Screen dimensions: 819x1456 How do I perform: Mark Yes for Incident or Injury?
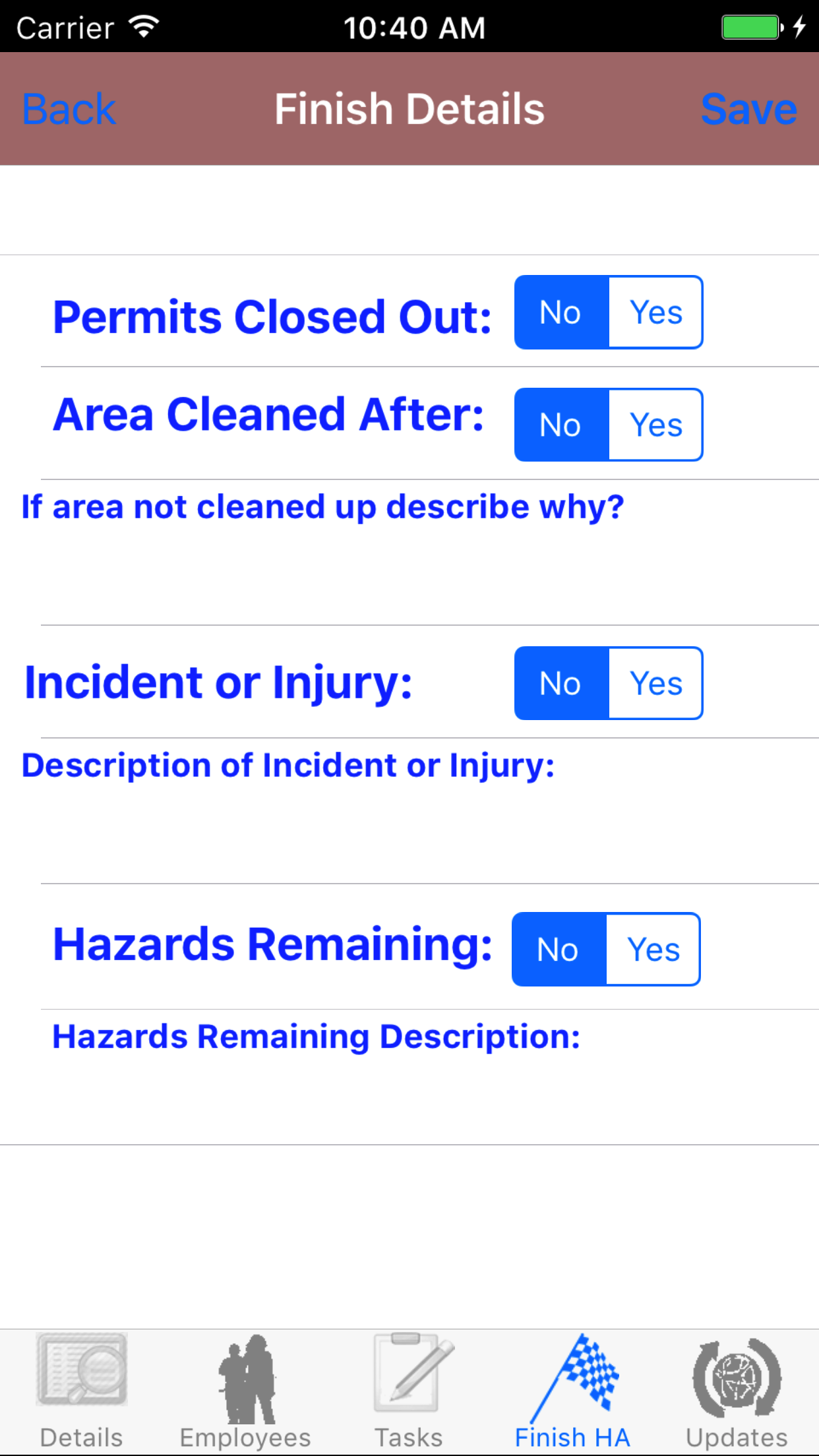(x=655, y=684)
